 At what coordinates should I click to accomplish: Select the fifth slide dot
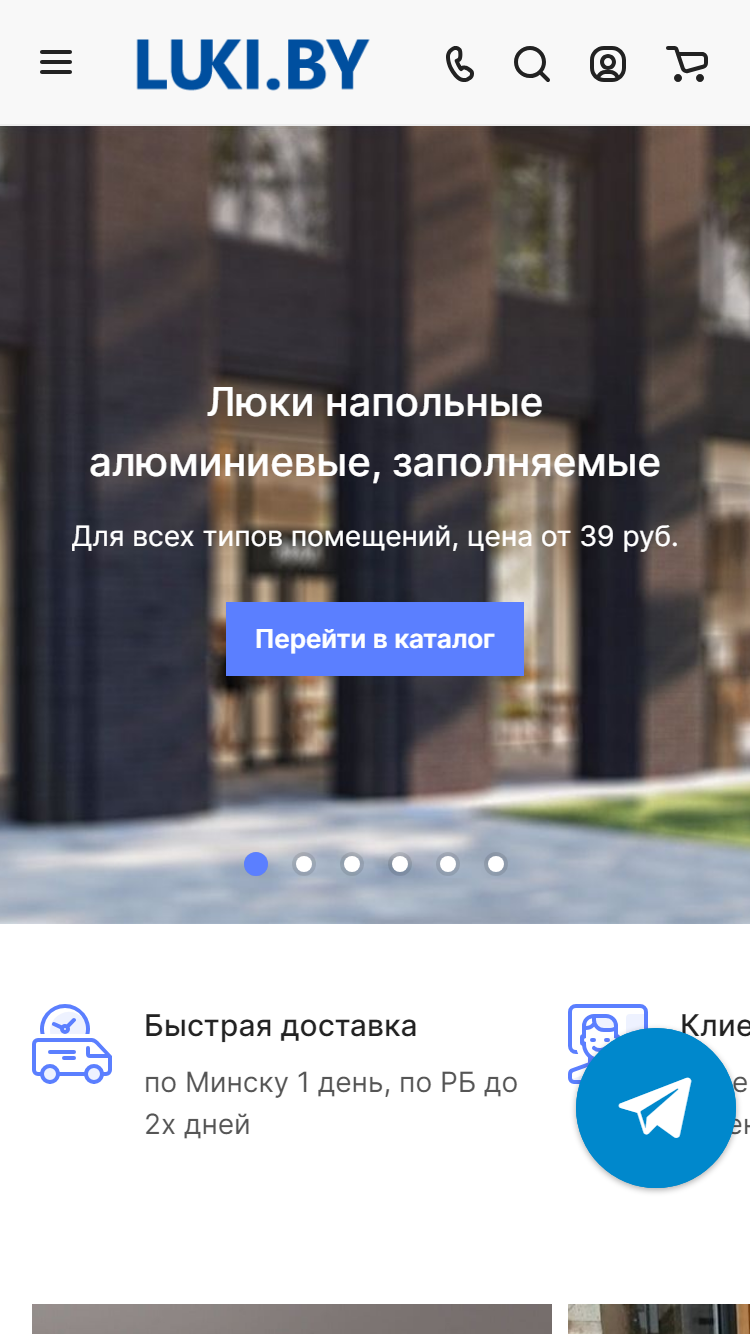click(448, 864)
